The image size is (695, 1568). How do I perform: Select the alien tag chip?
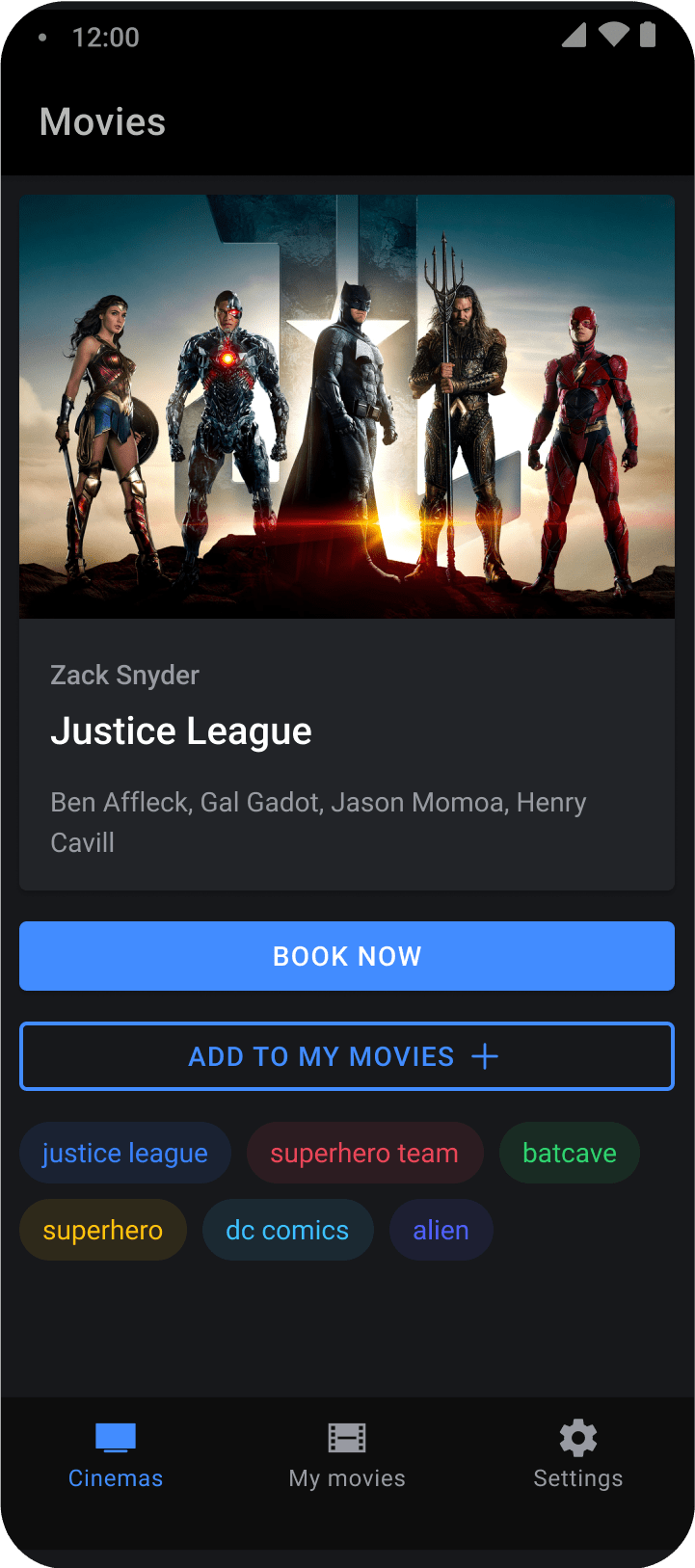click(441, 1230)
